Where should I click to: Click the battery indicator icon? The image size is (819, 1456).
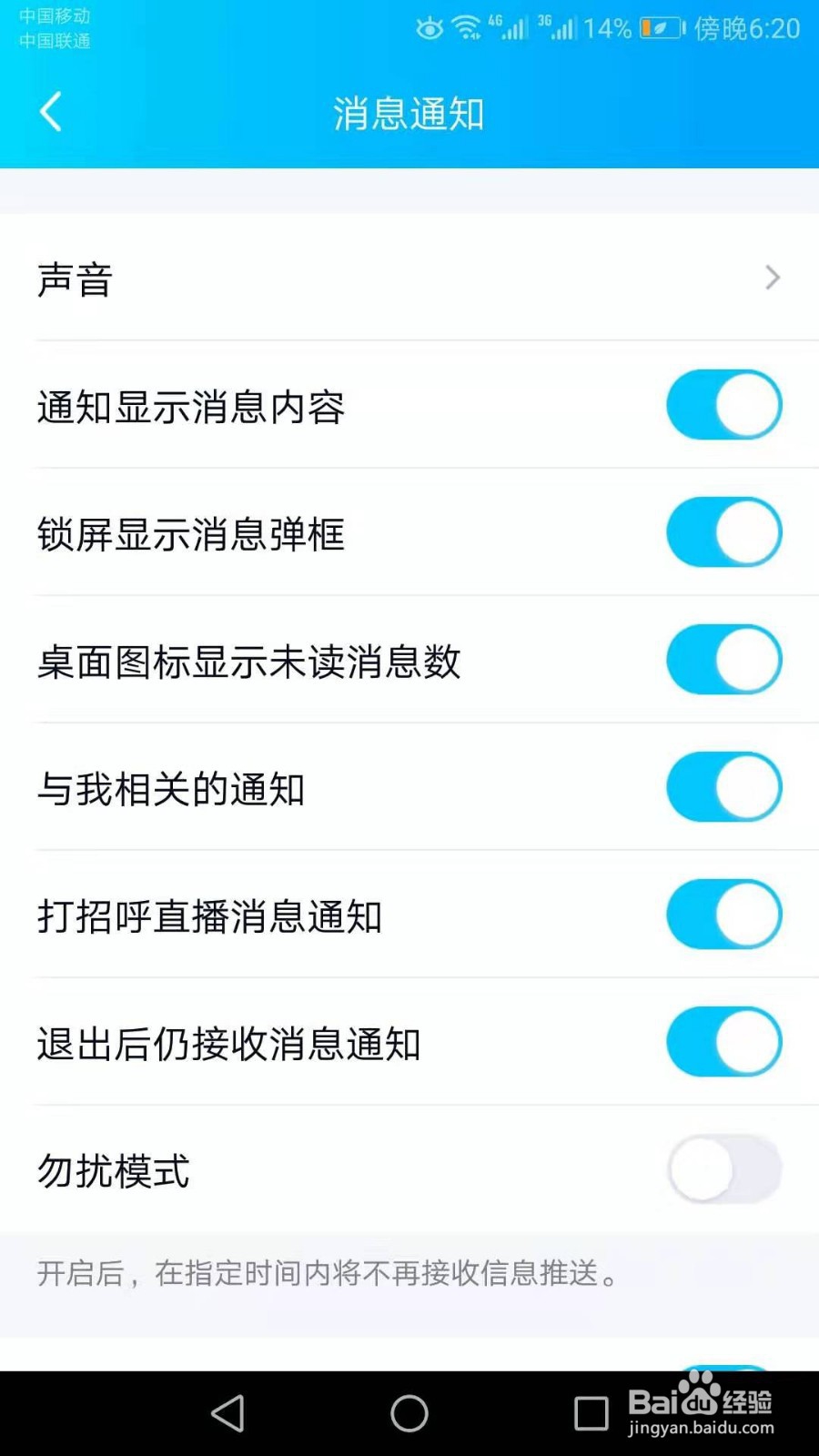pos(658,25)
